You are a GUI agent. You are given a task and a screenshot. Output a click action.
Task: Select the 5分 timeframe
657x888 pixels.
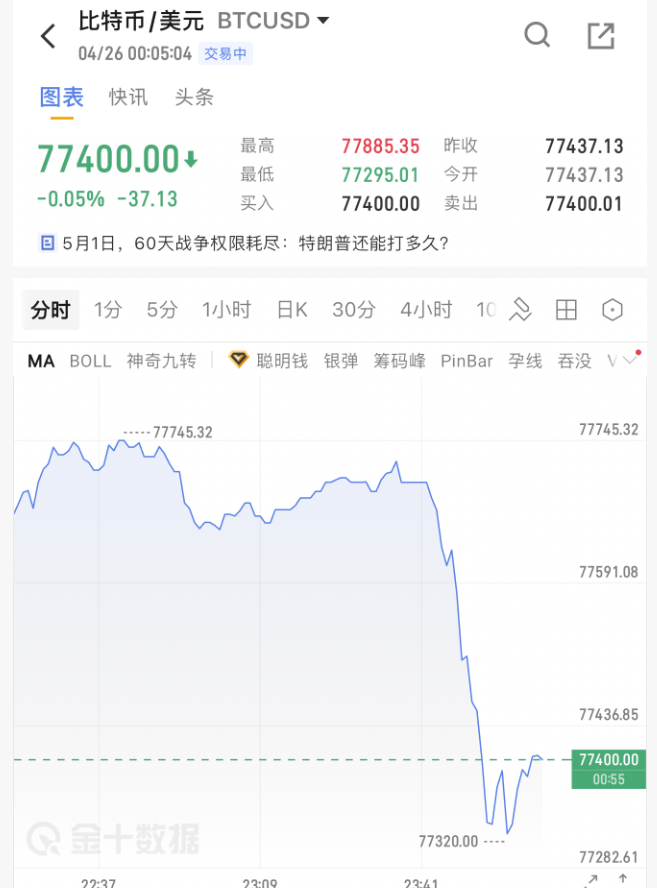pyautogui.click(x=161, y=310)
